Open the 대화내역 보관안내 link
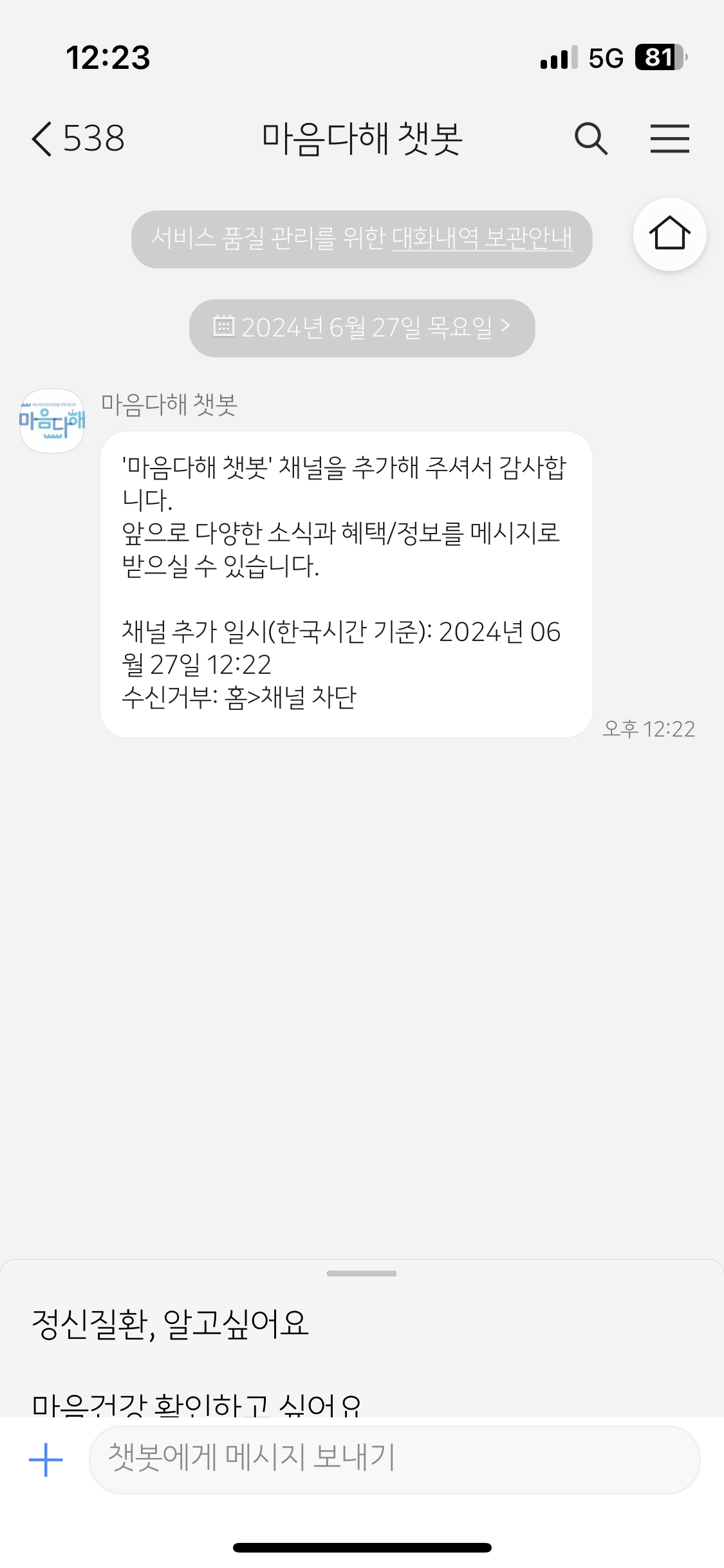The height and width of the screenshot is (1568, 724). (481, 239)
